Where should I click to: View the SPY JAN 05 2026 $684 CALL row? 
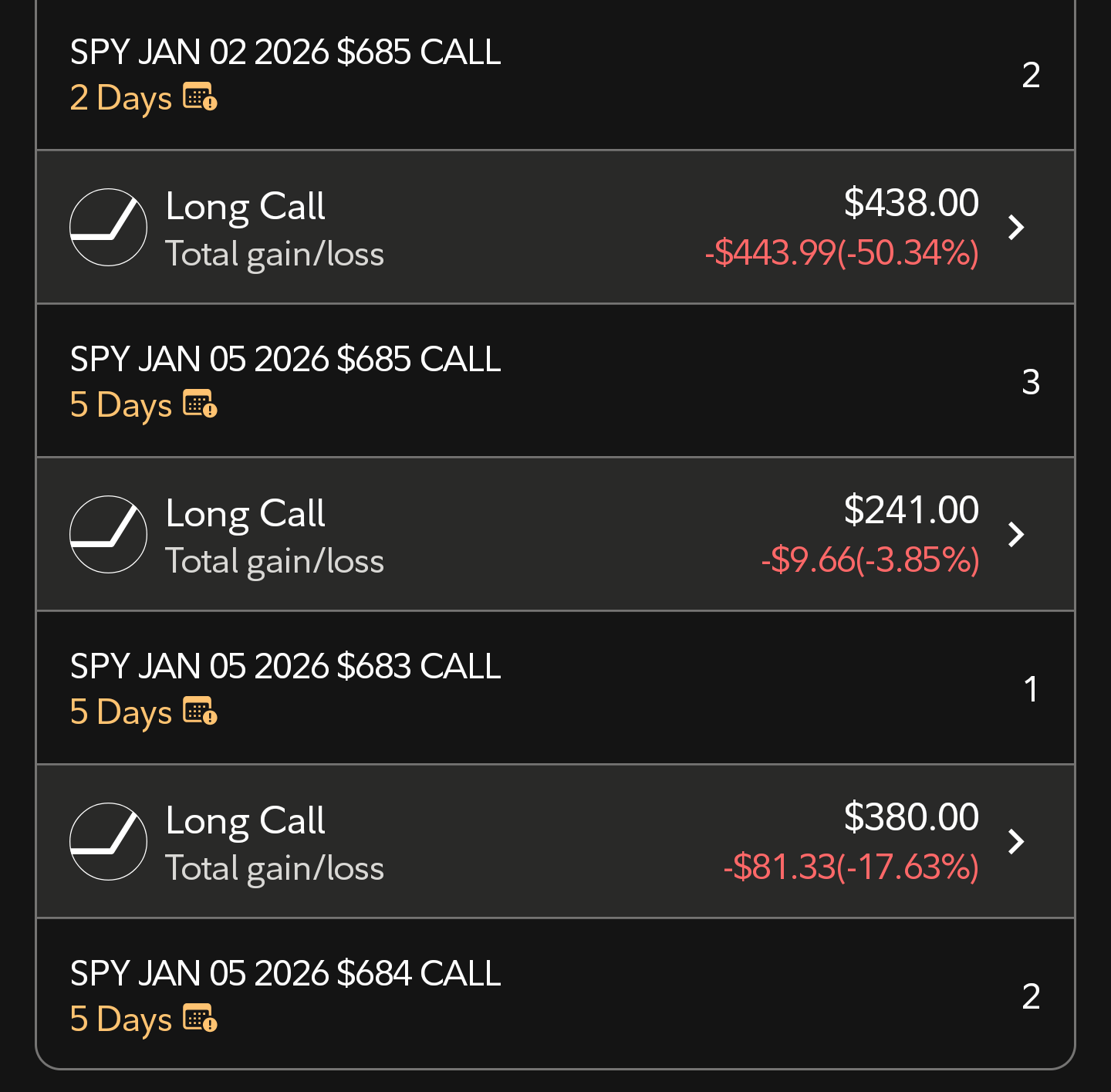pyautogui.click(x=555, y=995)
